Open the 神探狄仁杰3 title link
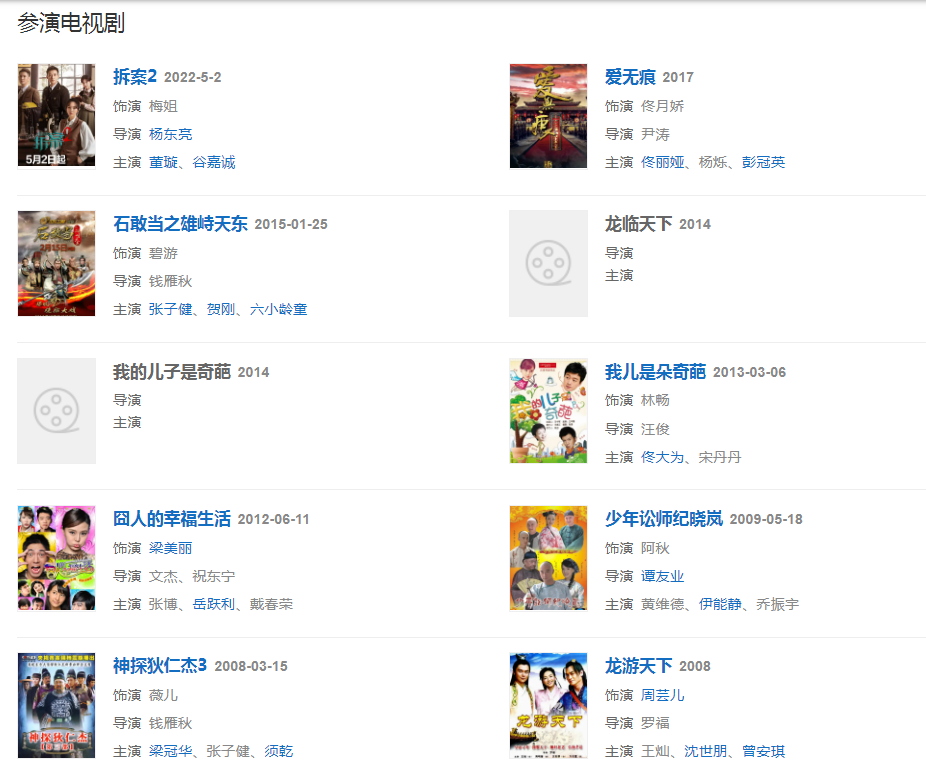 pyautogui.click(x=160, y=666)
